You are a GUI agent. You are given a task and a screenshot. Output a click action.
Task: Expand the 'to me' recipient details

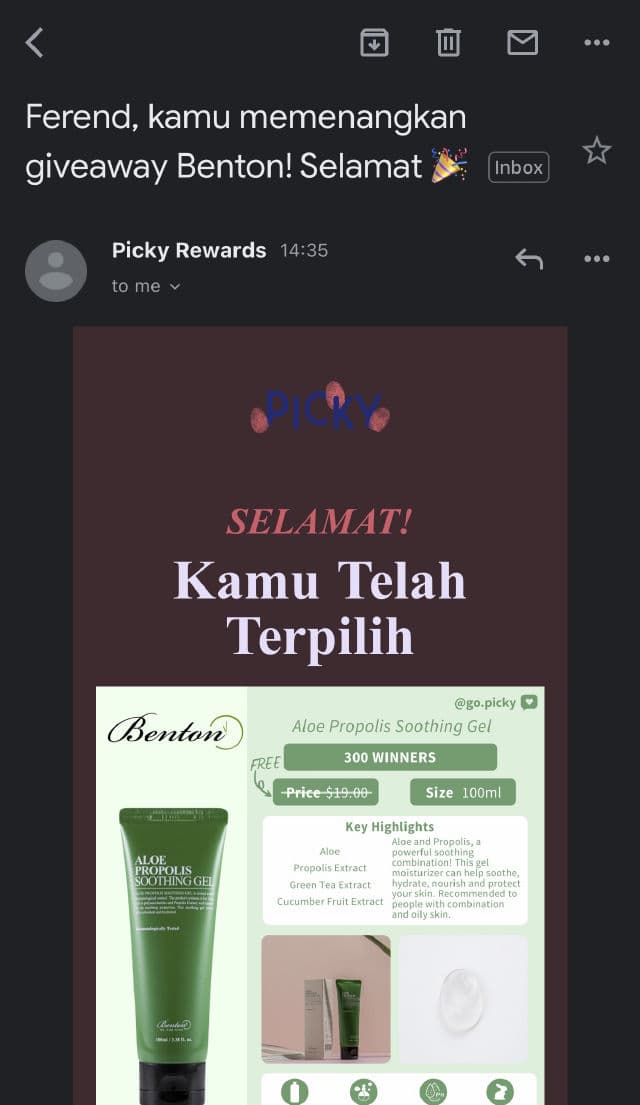(146, 286)
